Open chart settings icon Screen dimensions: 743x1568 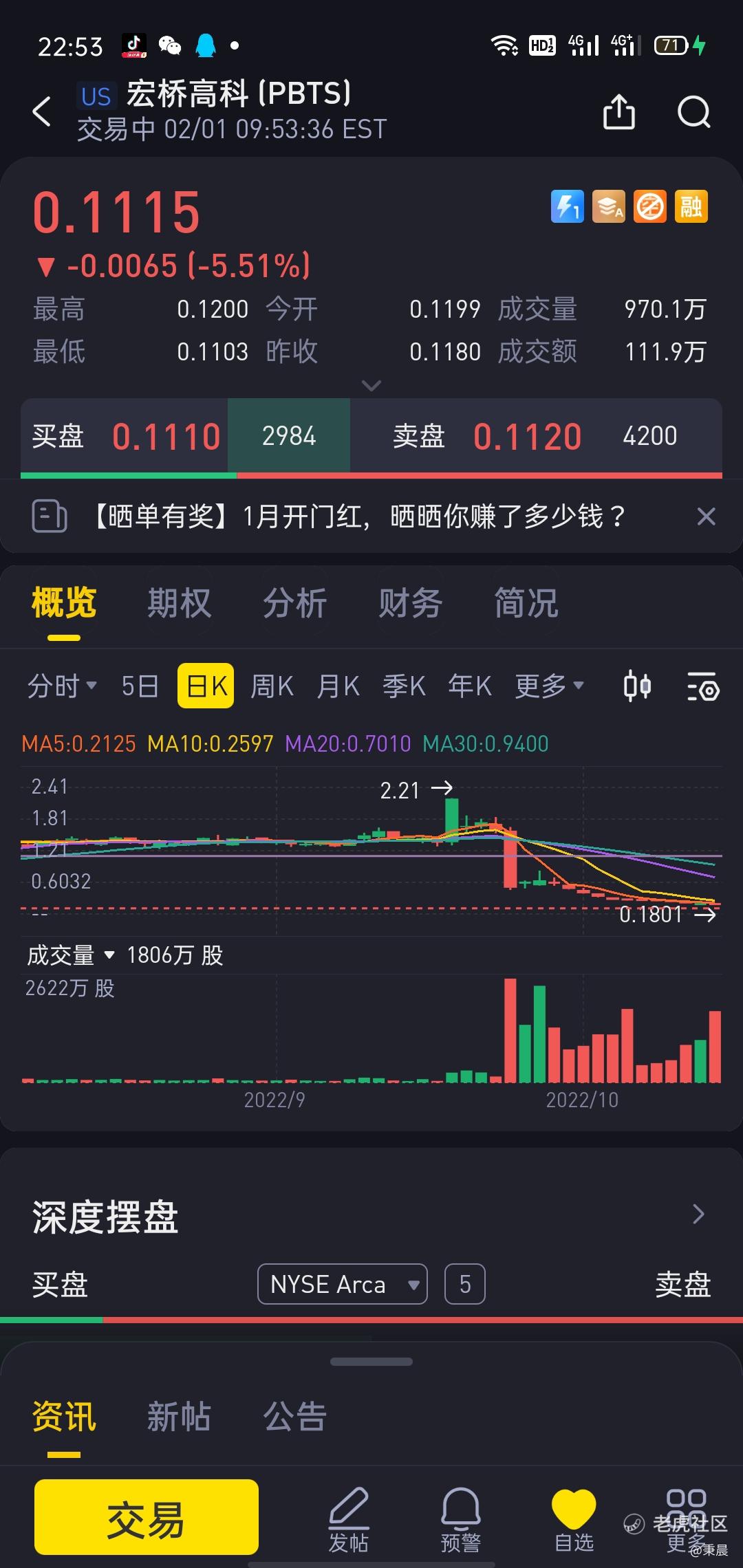tap(703, 686)
